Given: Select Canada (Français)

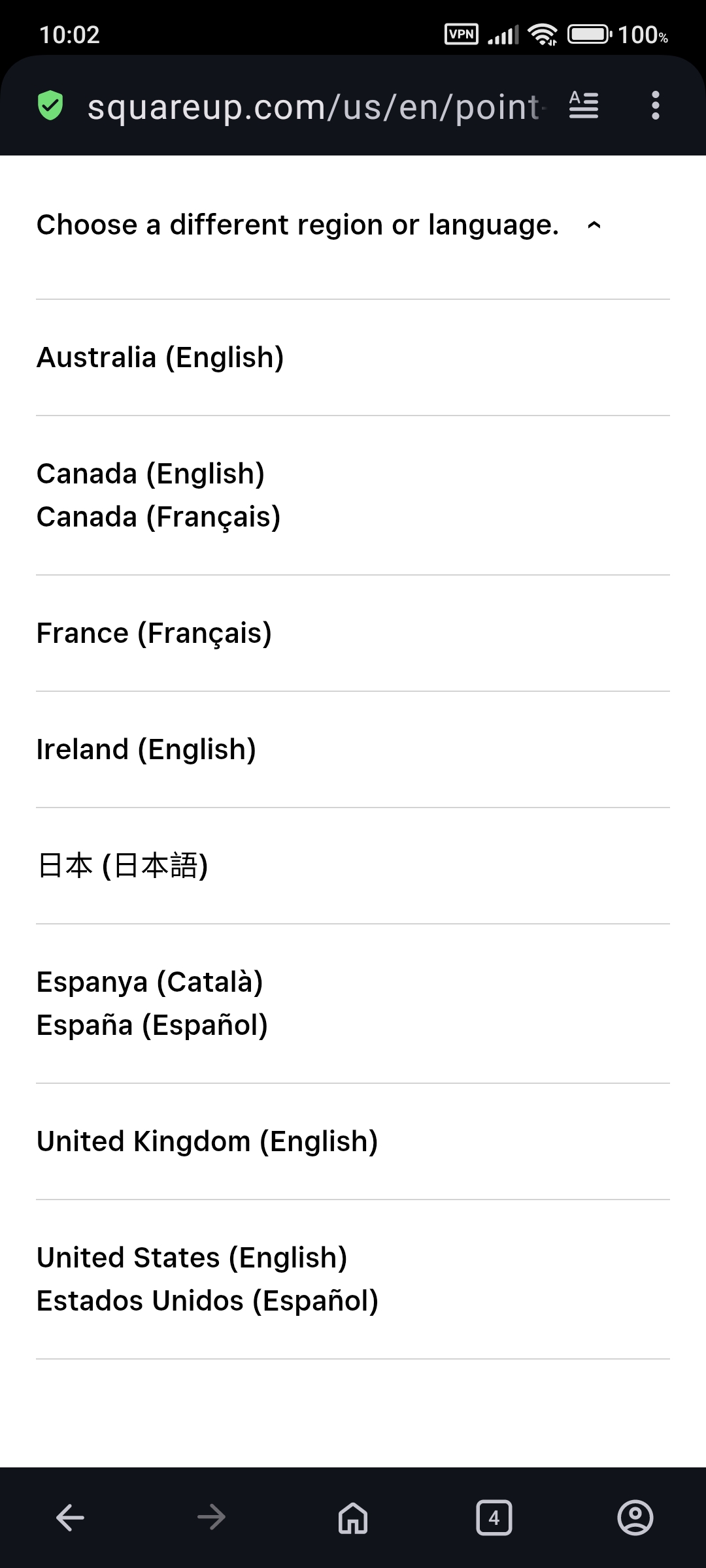Looking at the screenshot, I should [158, 517].
